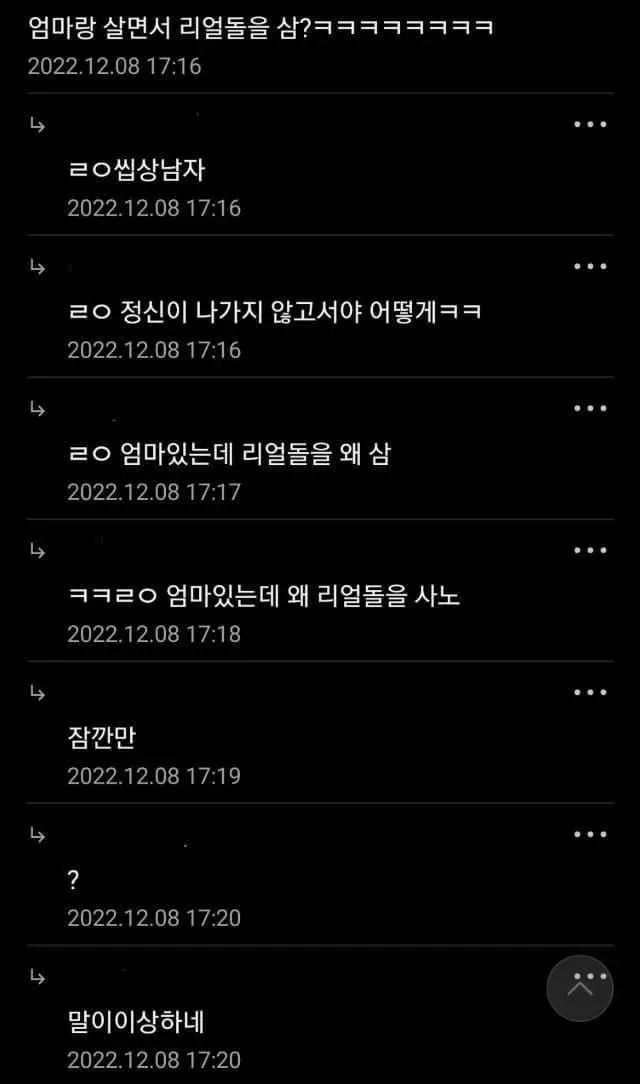
Task: Tap three dots on 리얼돌을 왜 삼 comment
Action: (x=590, y=409)
